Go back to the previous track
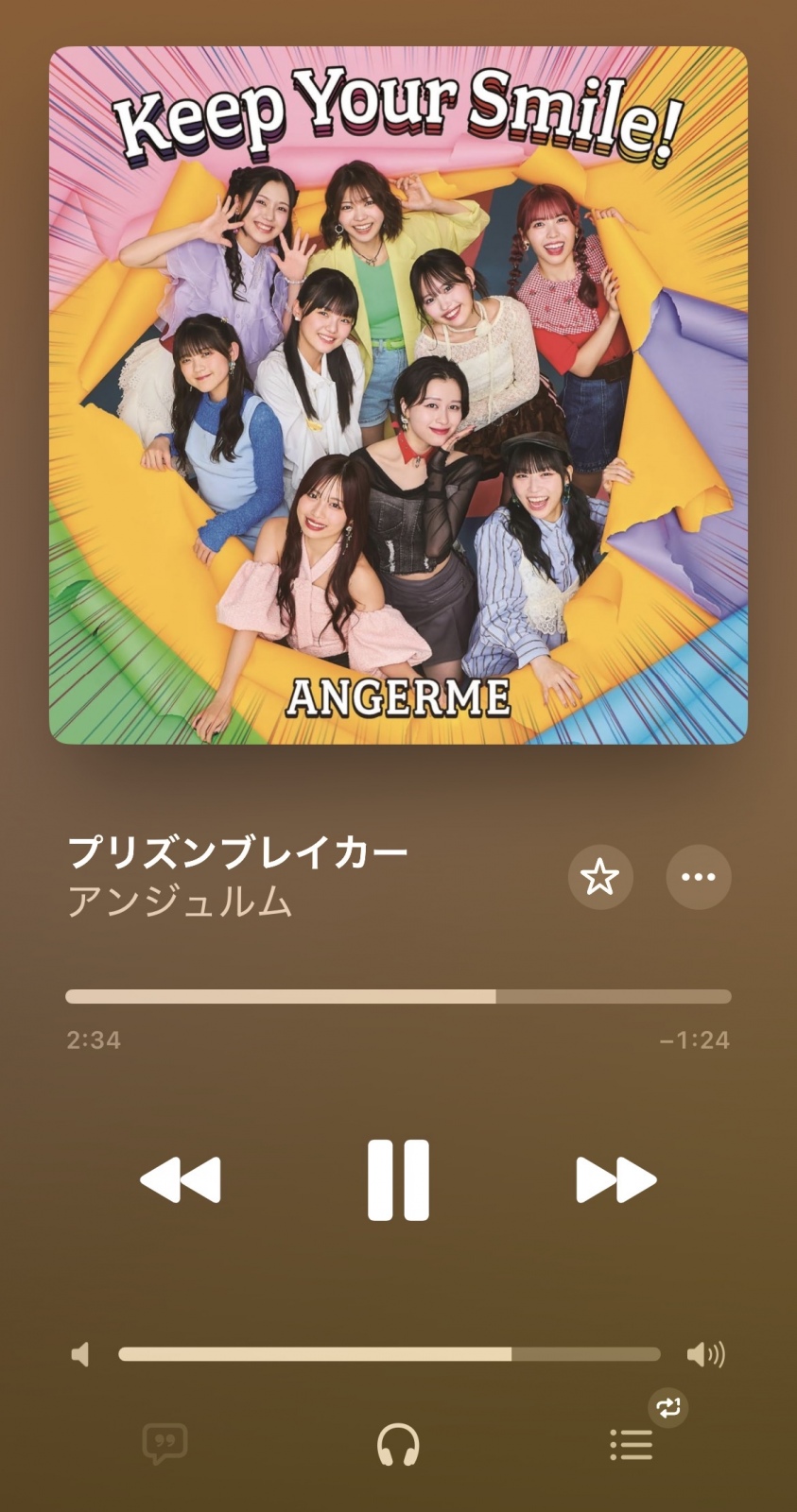Screen dimensions: 797x1512 [x=181, y=1179]
